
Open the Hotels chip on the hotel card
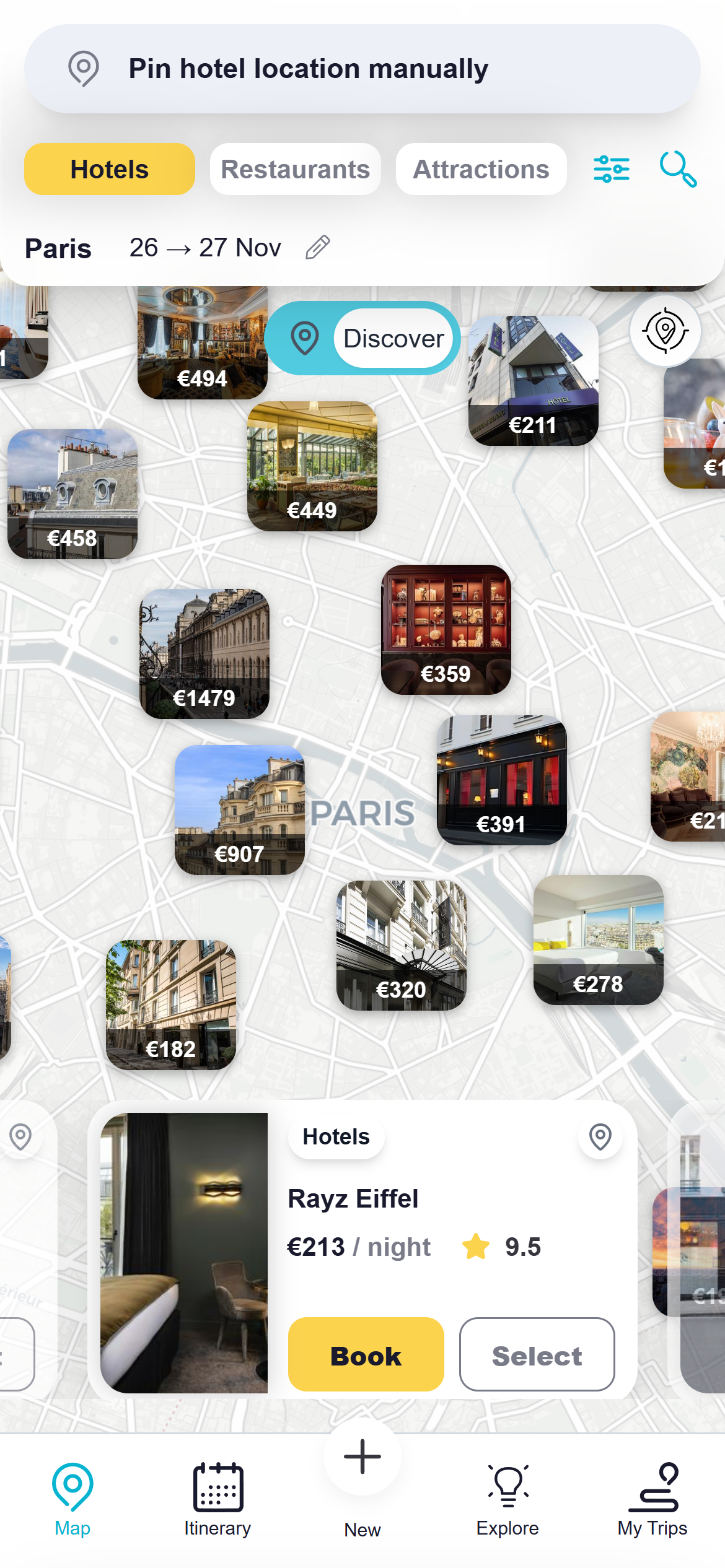tap(335, 1137)
